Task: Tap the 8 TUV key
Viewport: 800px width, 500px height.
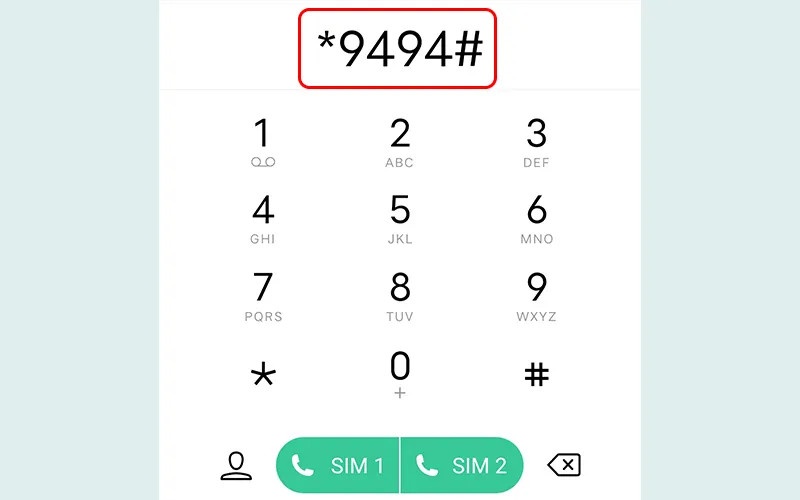Action: point(400,296)
